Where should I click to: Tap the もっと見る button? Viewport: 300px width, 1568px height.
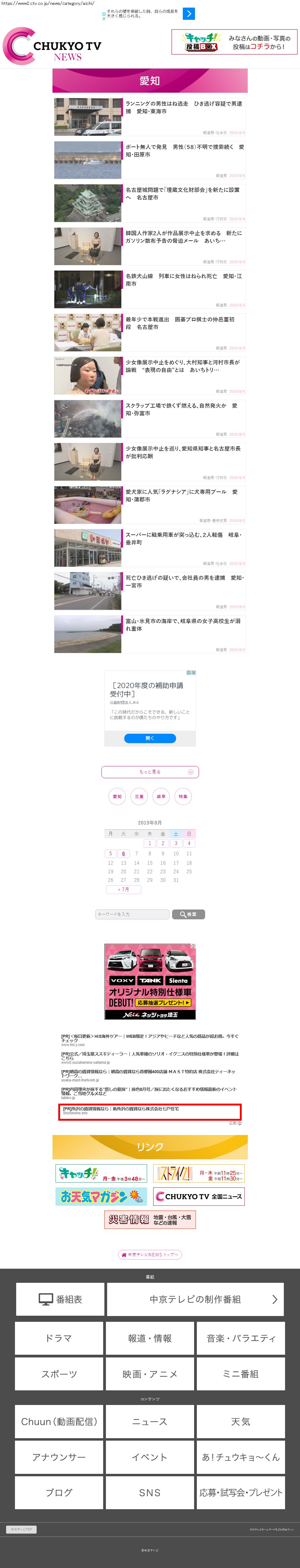150,772
